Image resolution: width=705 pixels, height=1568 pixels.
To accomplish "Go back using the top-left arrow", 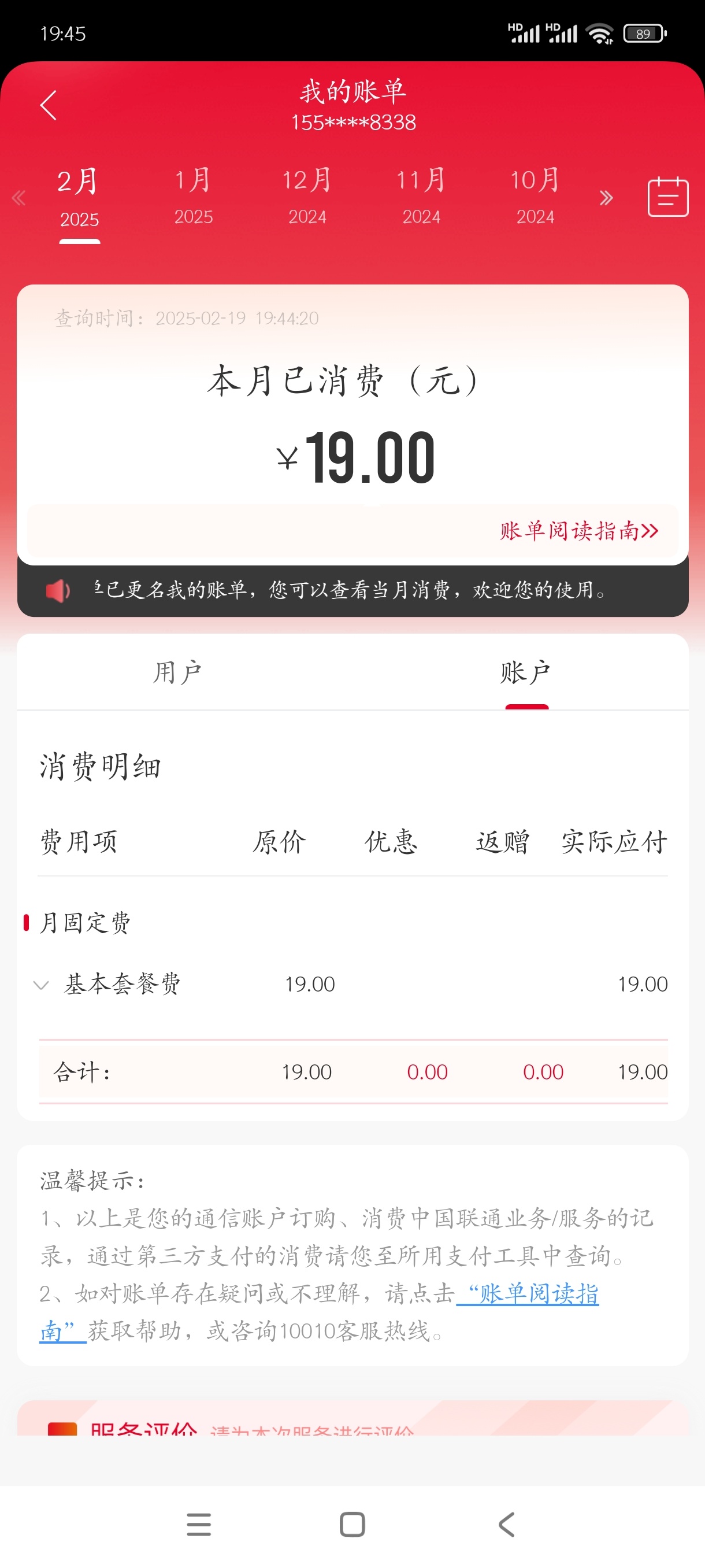I will (49, 105).
